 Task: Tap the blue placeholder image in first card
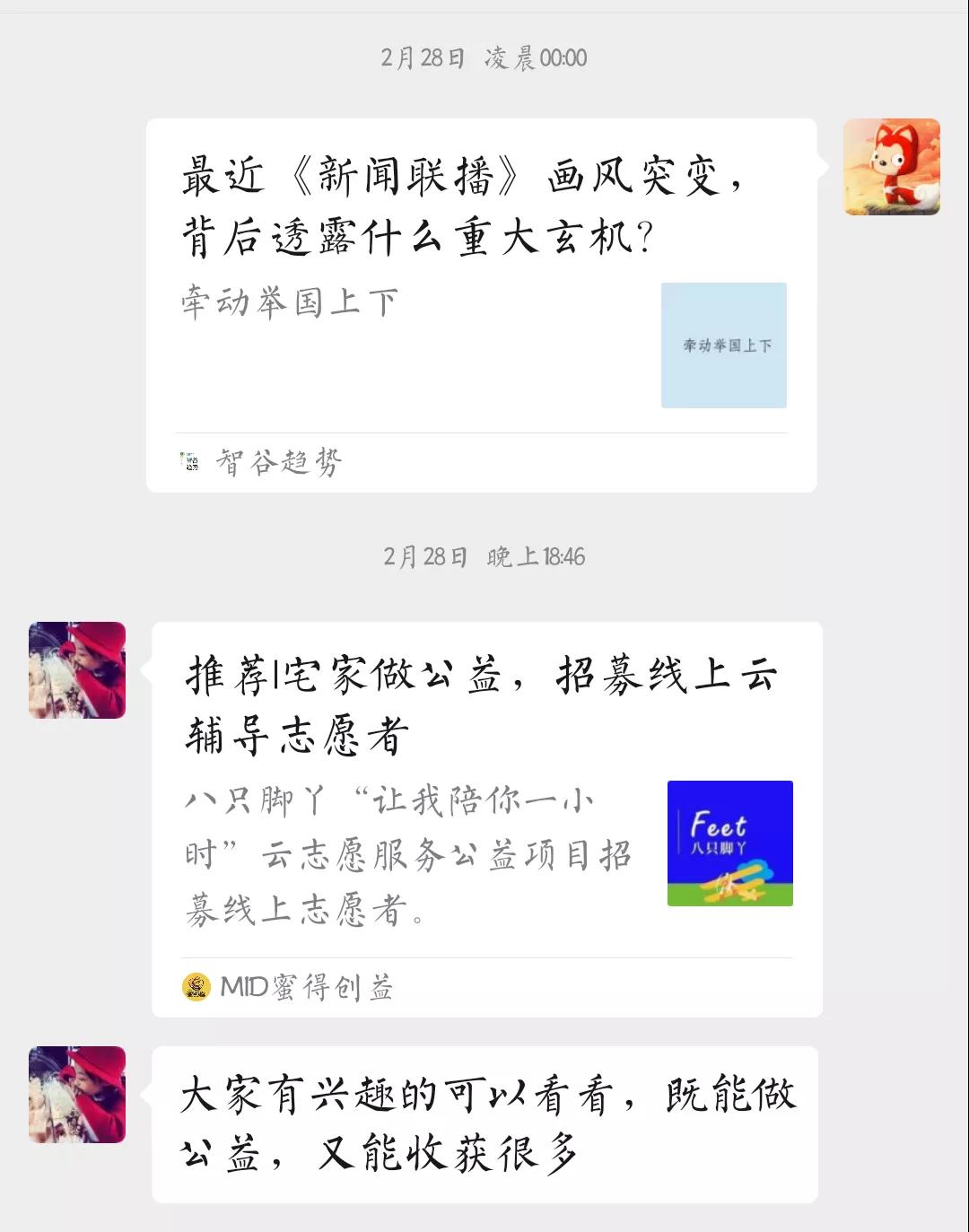[723, 345]
